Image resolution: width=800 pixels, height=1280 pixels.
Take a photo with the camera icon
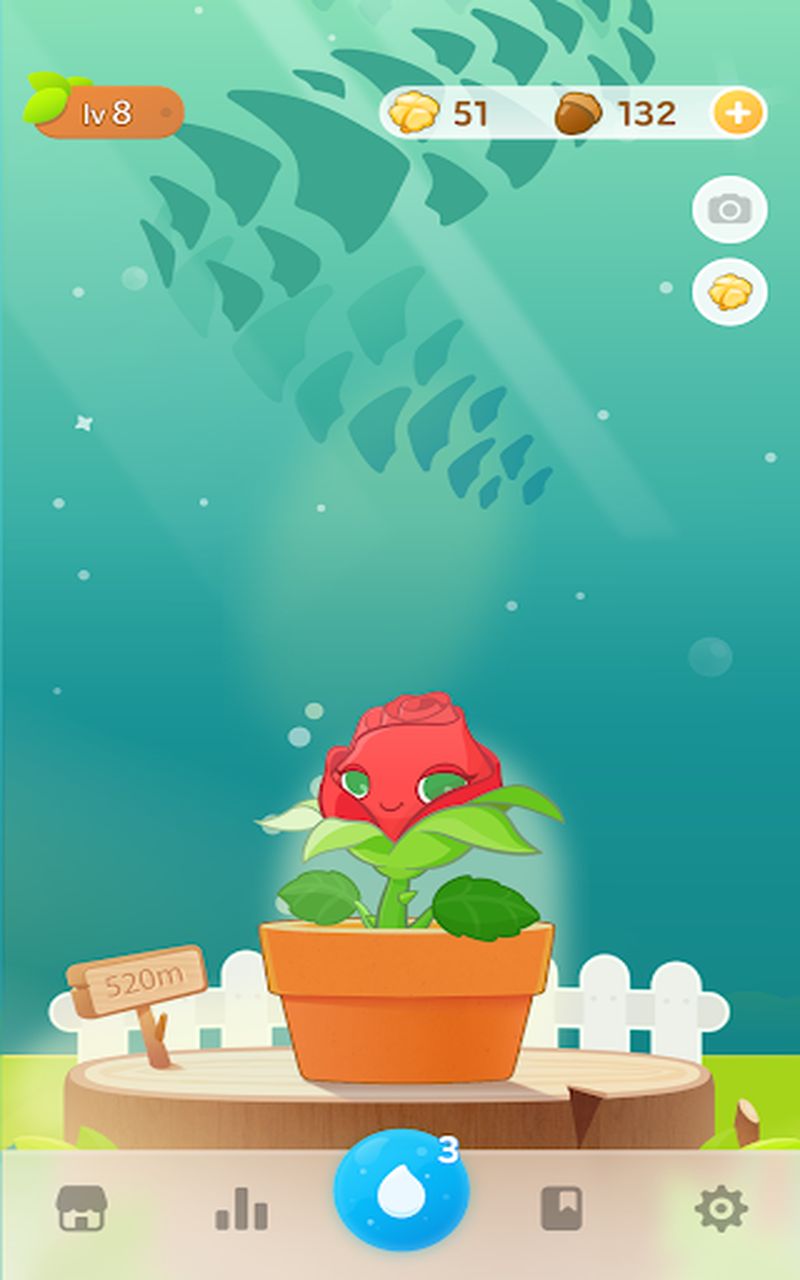(x=729, y=209)
